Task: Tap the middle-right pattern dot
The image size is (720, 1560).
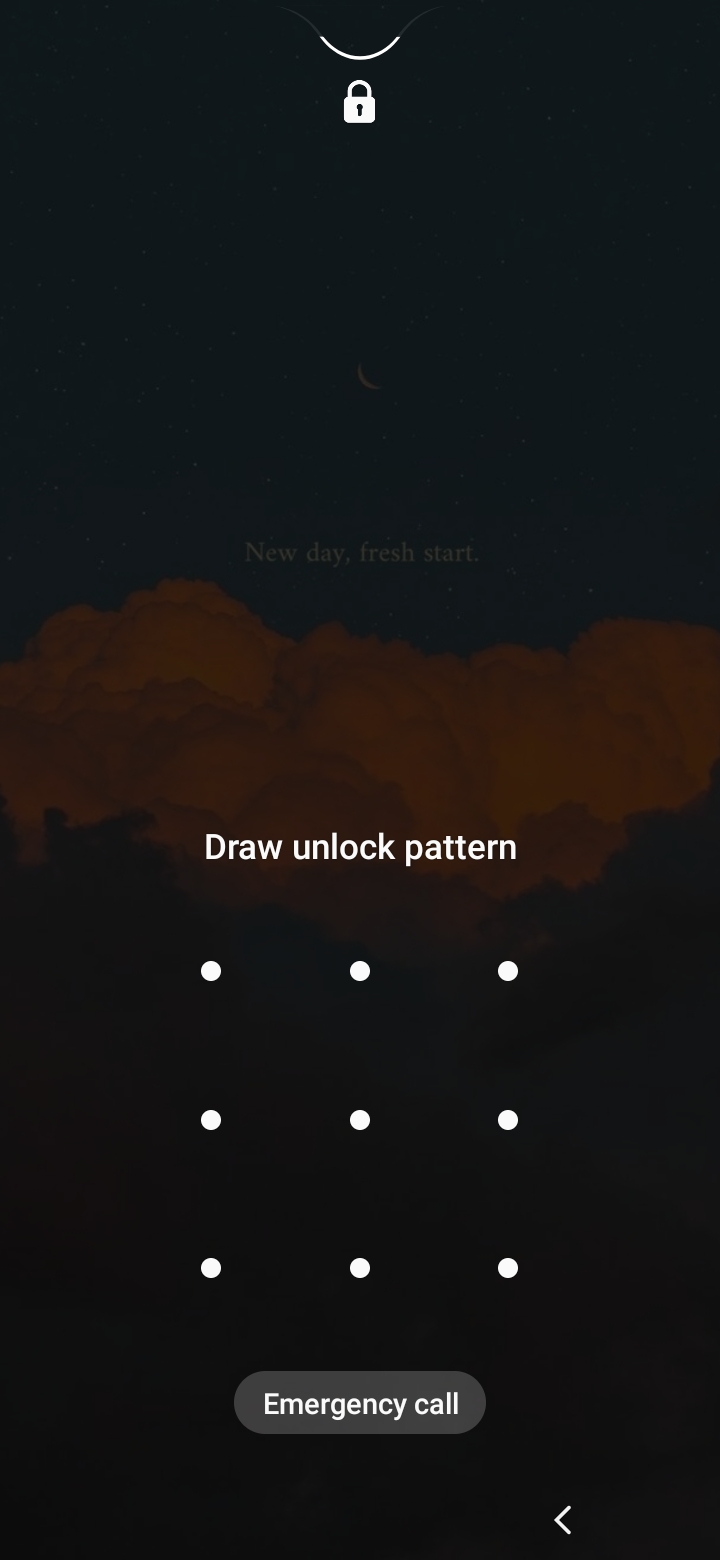Action: (508, 1120)
